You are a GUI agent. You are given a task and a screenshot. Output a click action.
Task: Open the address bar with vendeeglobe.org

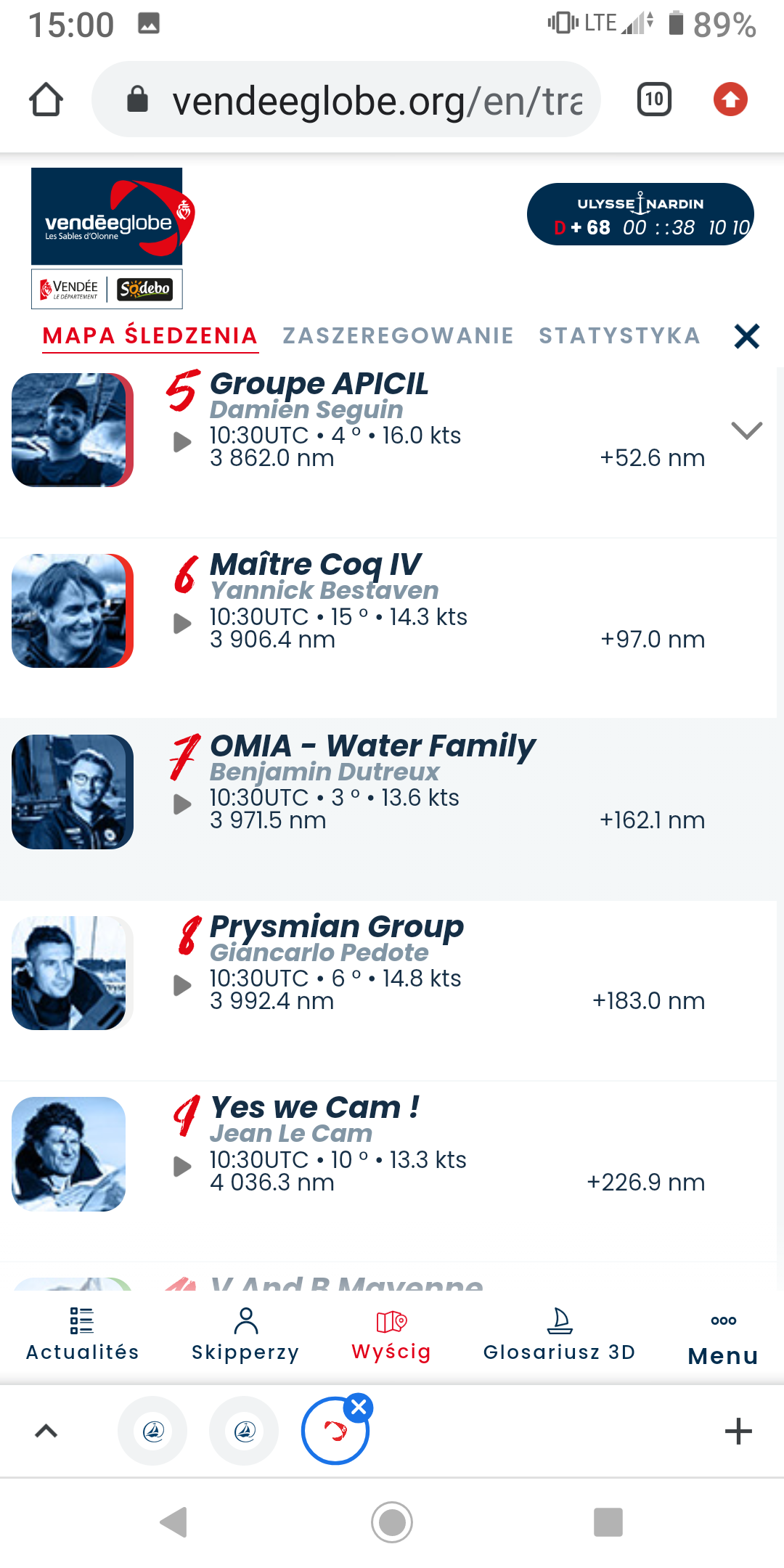pyautogui.click(x=346, y=99)
